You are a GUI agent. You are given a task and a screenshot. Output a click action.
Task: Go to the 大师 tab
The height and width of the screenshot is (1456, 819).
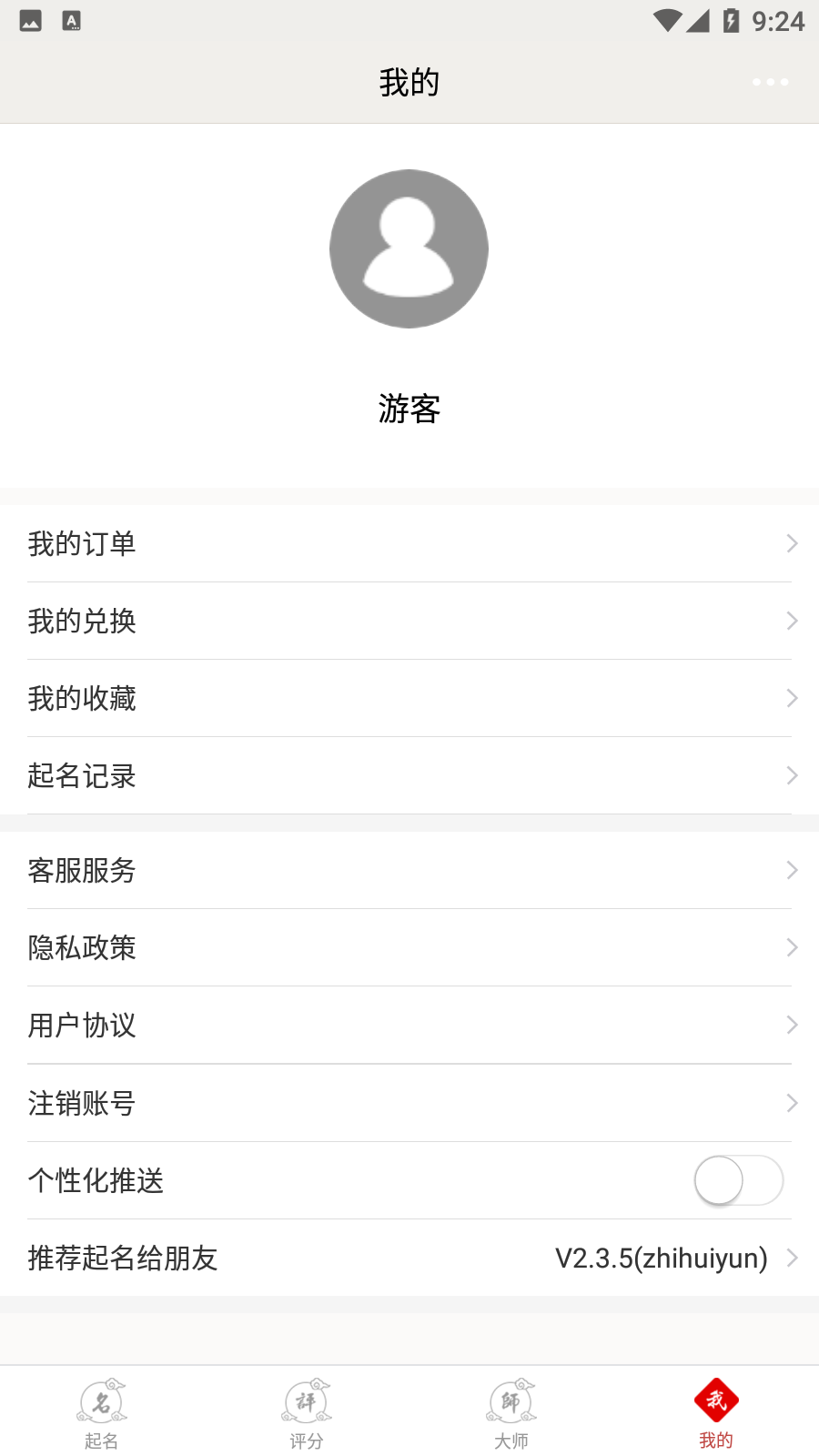click(511, 1413)
